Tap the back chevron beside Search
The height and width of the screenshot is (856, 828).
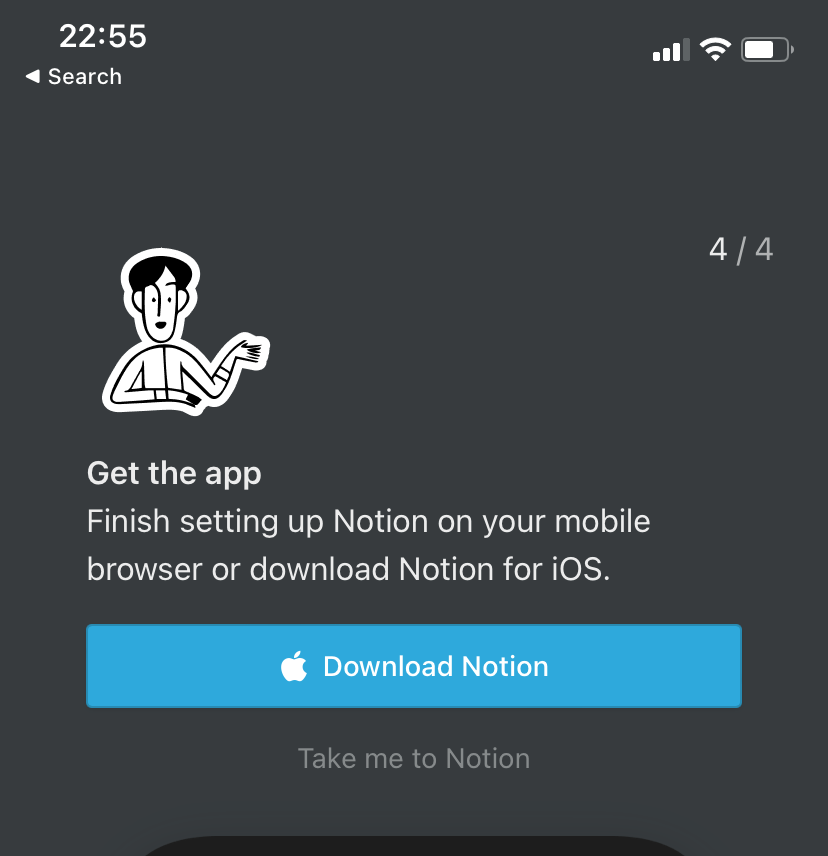click(35, 76)
